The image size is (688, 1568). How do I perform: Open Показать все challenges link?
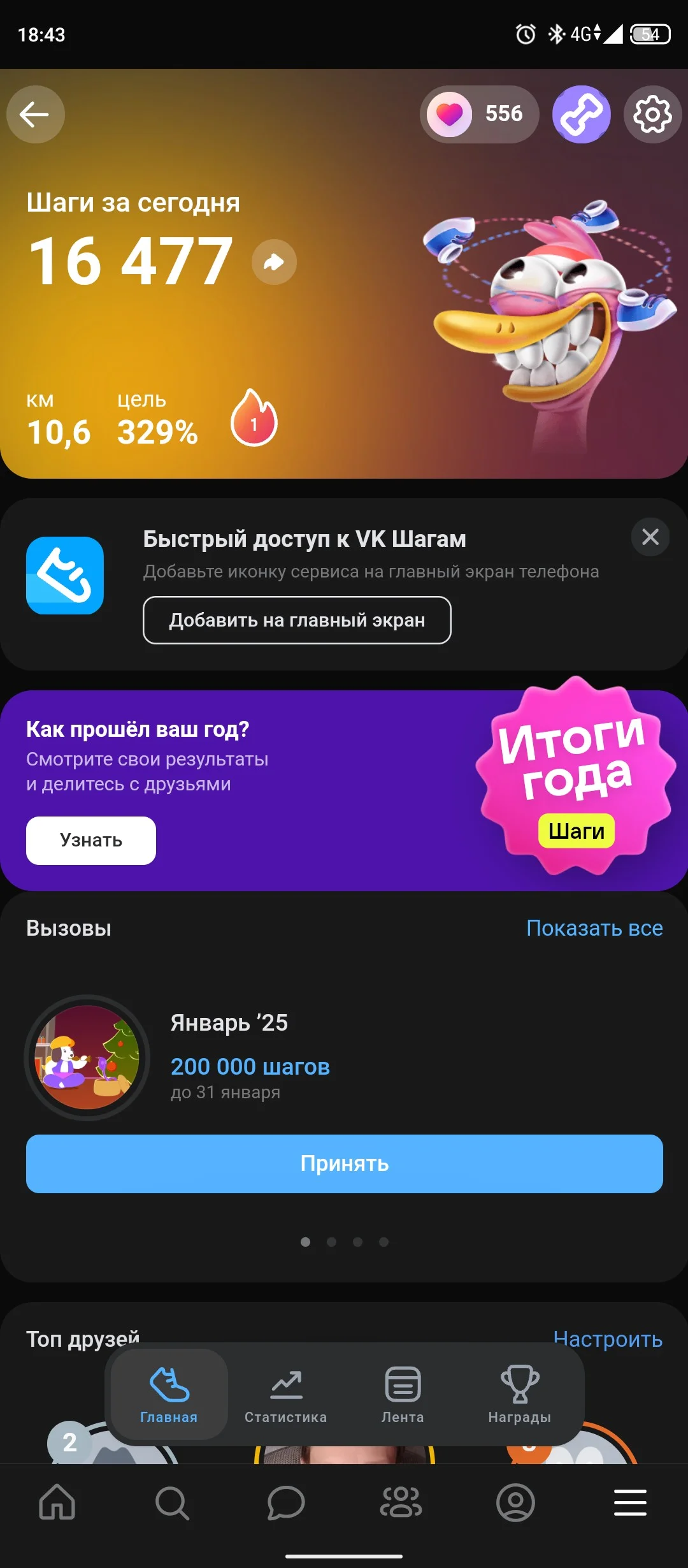coord(594,929)
